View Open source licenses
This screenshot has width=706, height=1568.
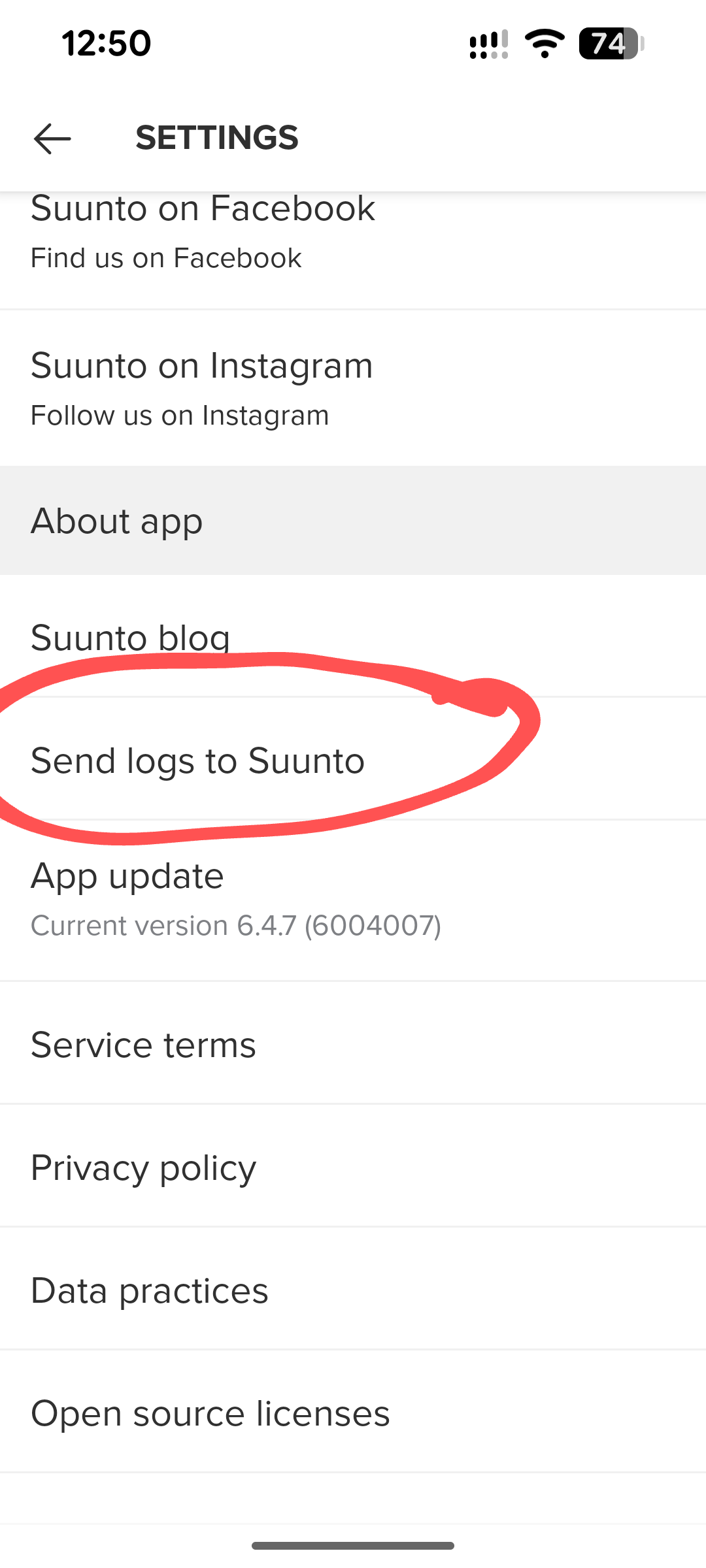tap(210, 1413)
